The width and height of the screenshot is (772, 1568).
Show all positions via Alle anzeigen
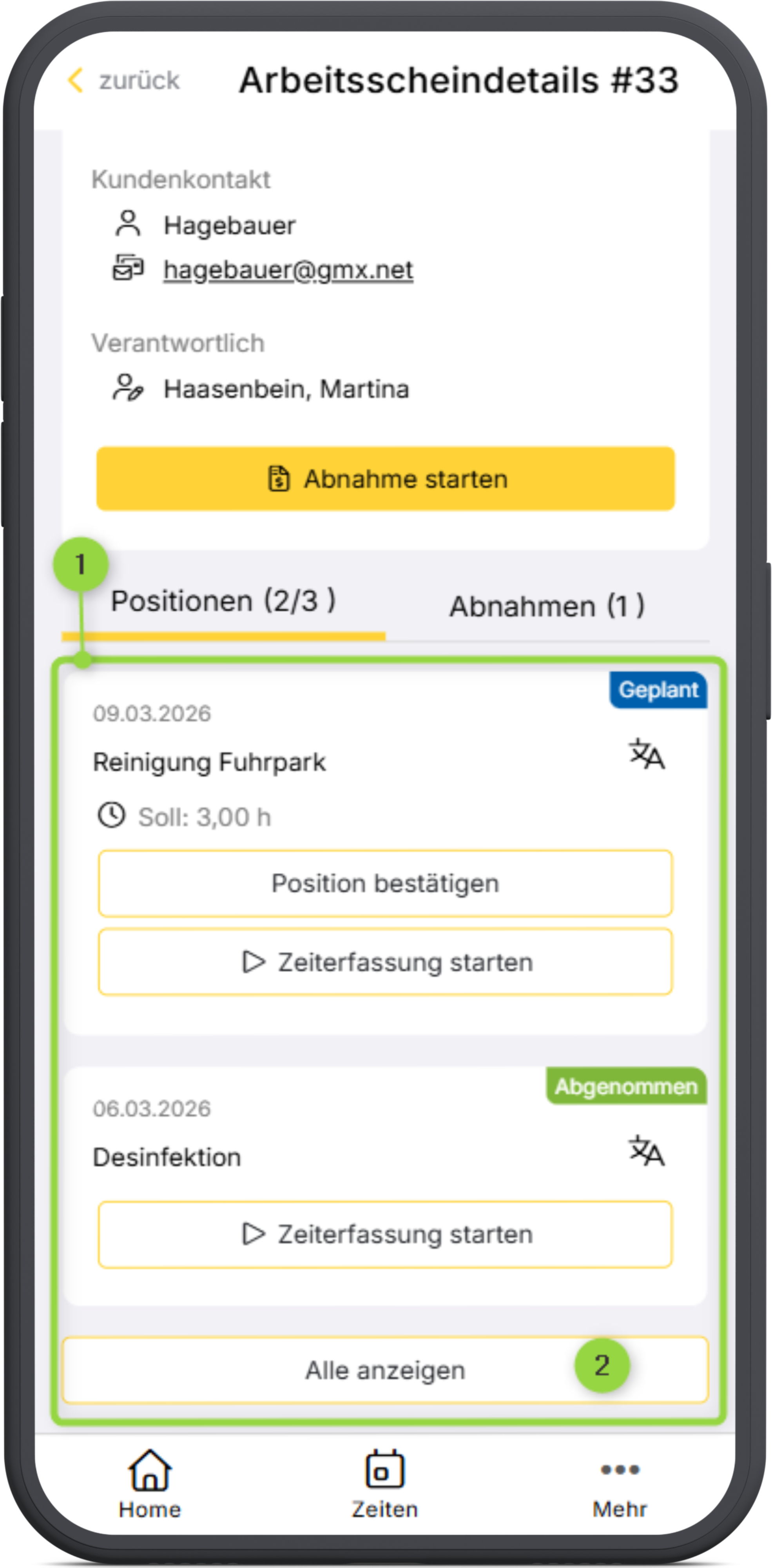(x=385, y=1370)
